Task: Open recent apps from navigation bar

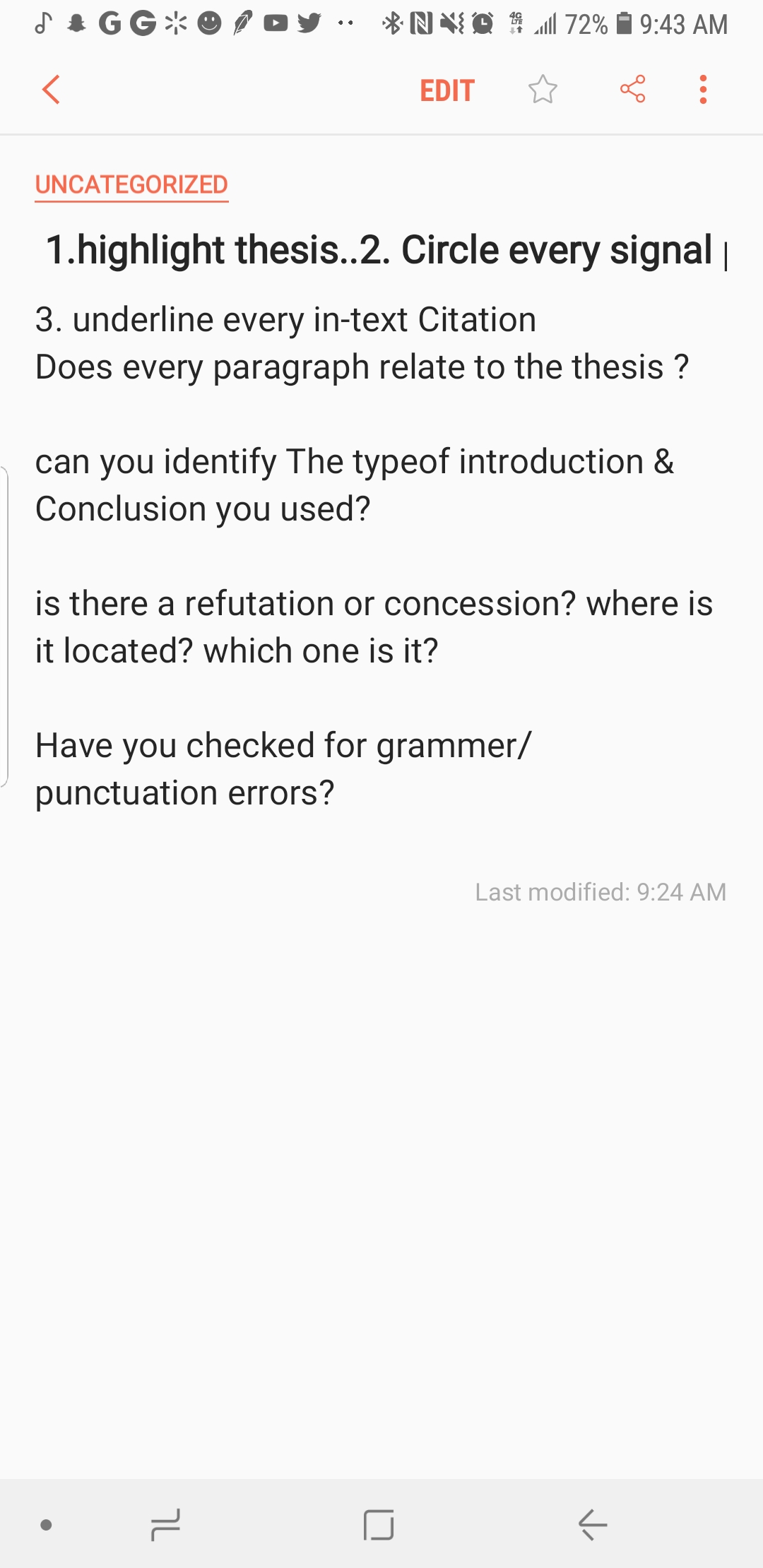Action: pyautogui.click(x=166, y=1524)
